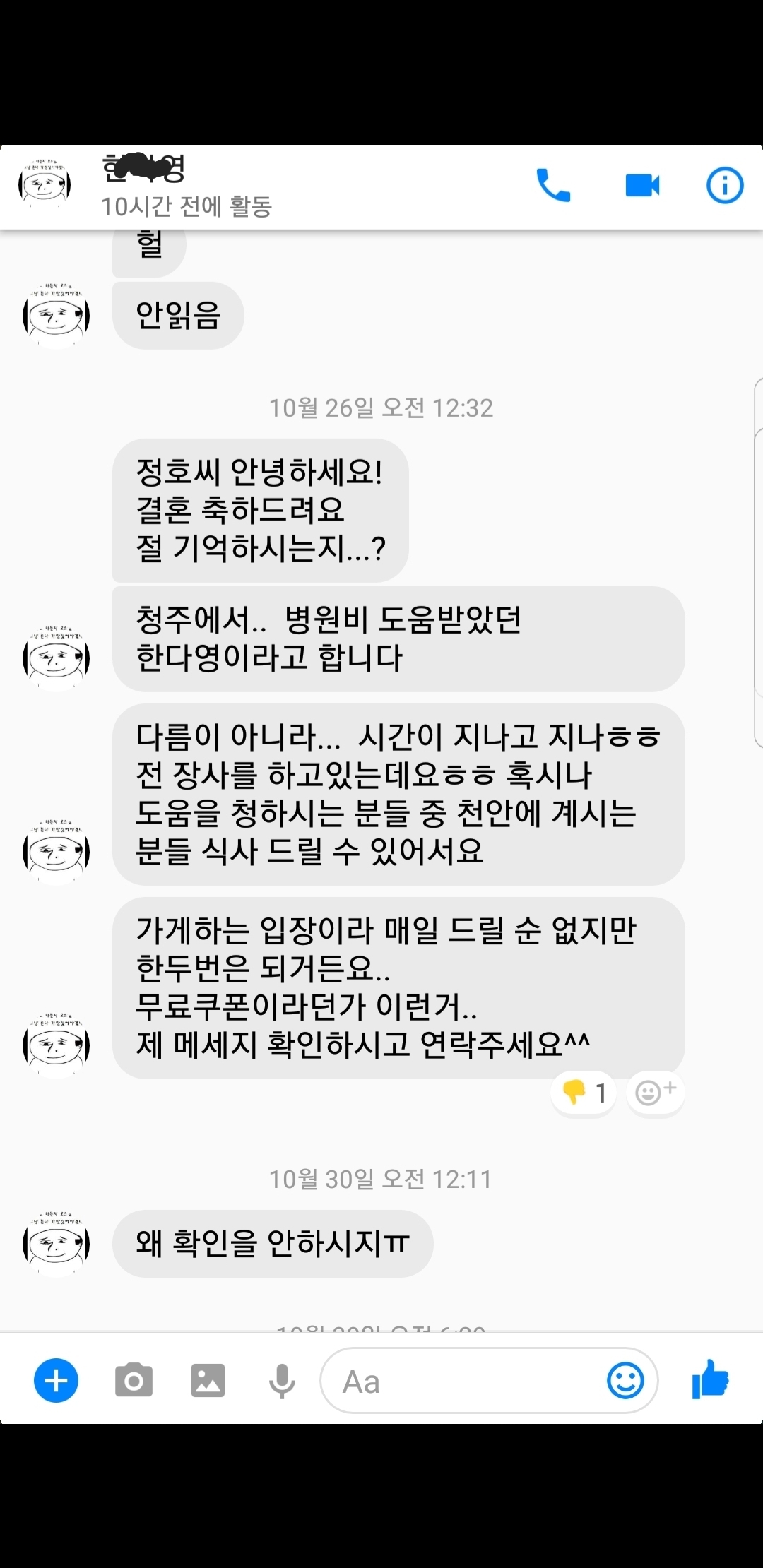Start a voice call with this contact

click(553, 186)
